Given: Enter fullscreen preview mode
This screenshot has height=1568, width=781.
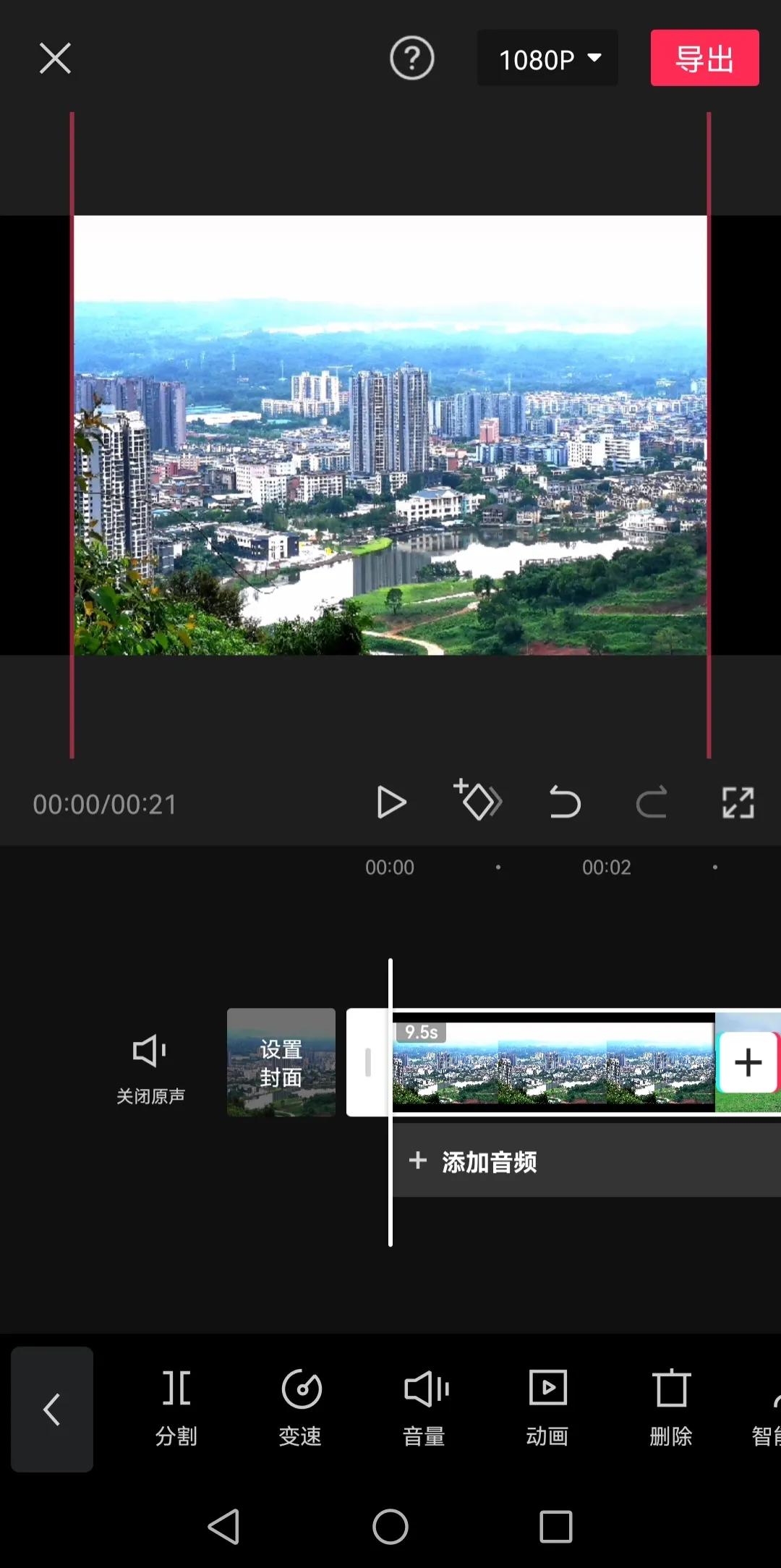Looking at the screenshot, I should coord(738,802).
